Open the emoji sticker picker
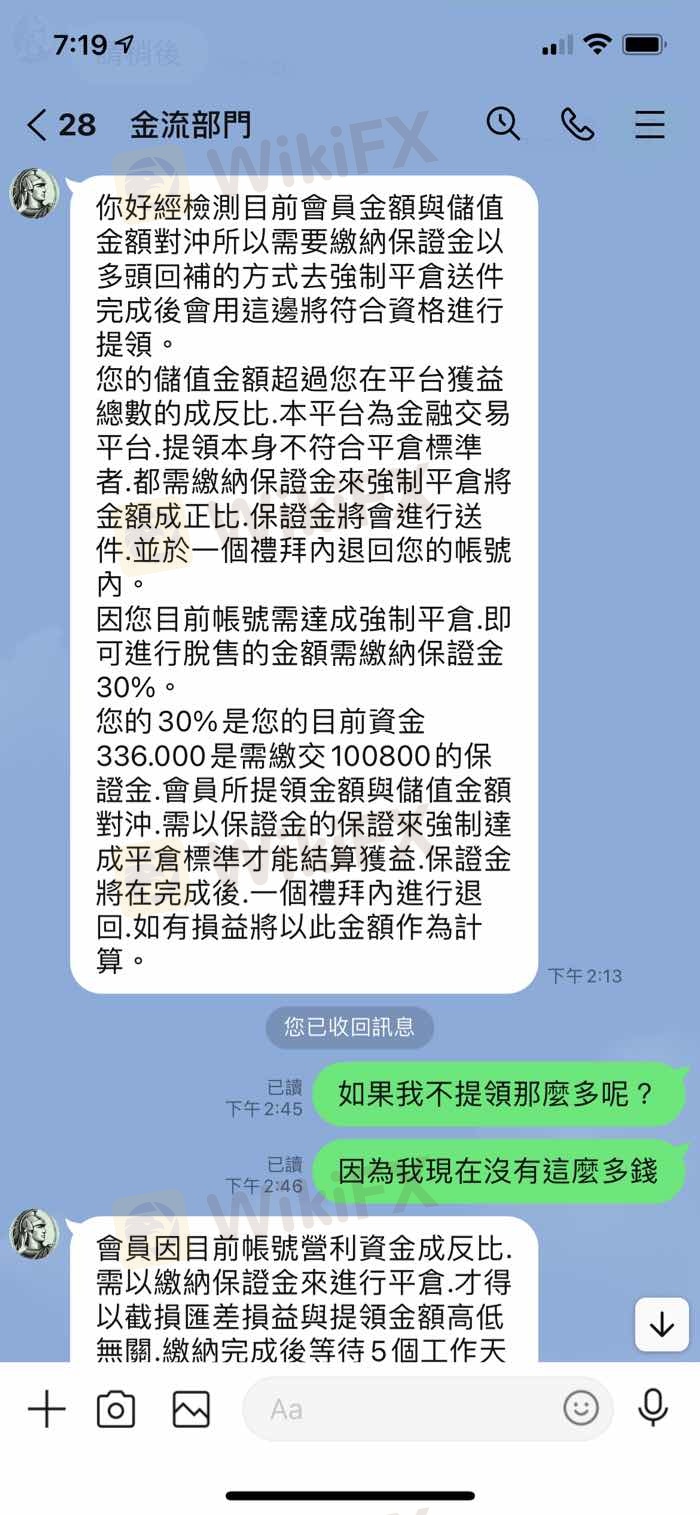The width and height of the screenshot is (700, 1515). [581, 1409]
